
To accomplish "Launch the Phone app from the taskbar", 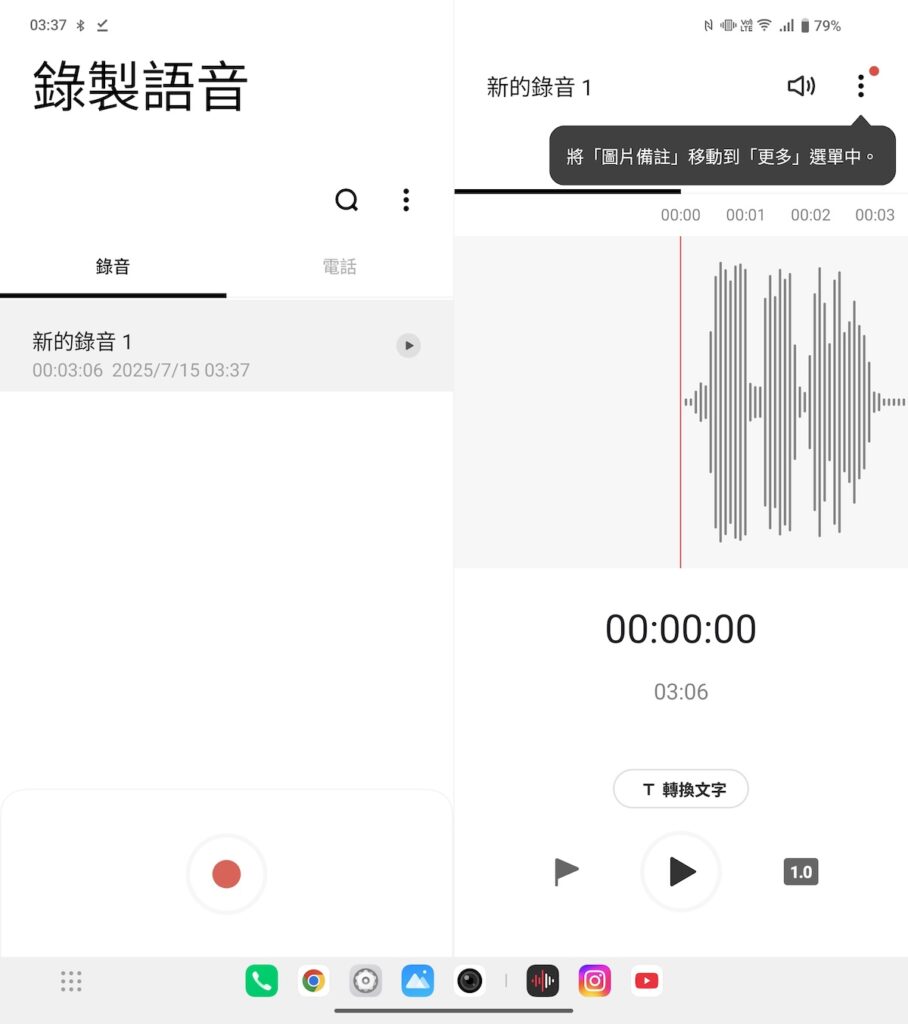I will click(x=261, y=981).
